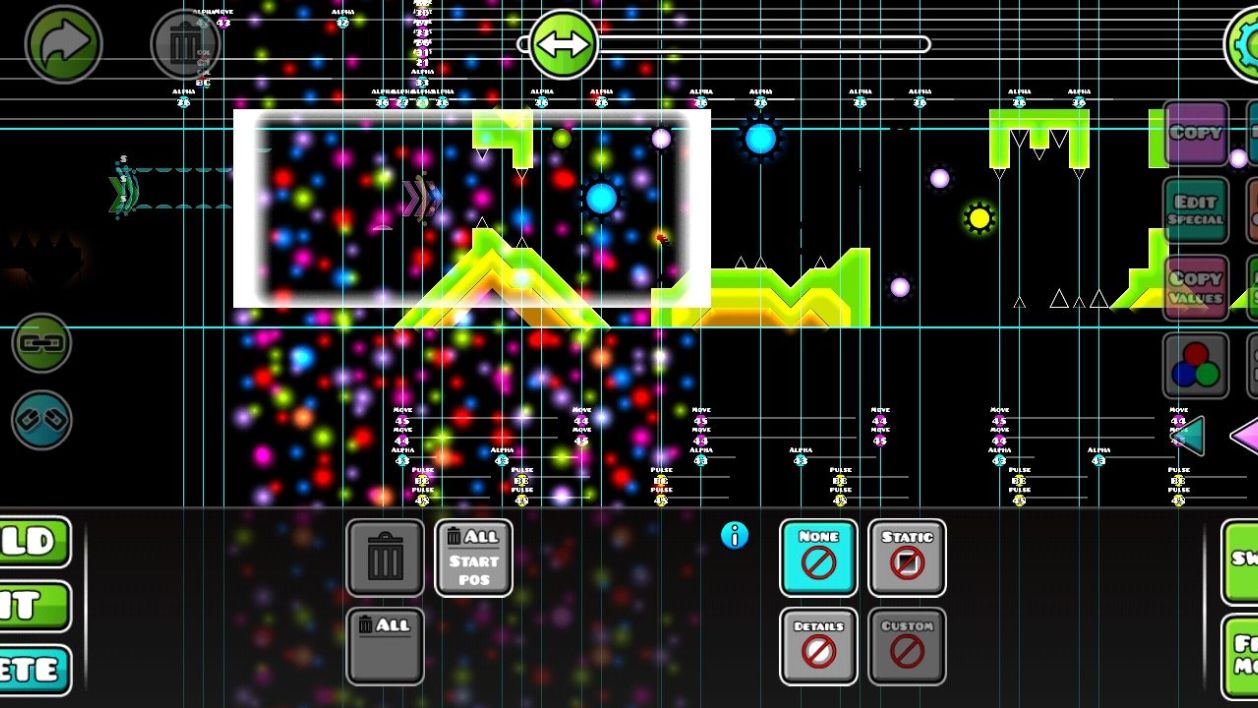Tap Copy Values

click(x=1195, y=288)
